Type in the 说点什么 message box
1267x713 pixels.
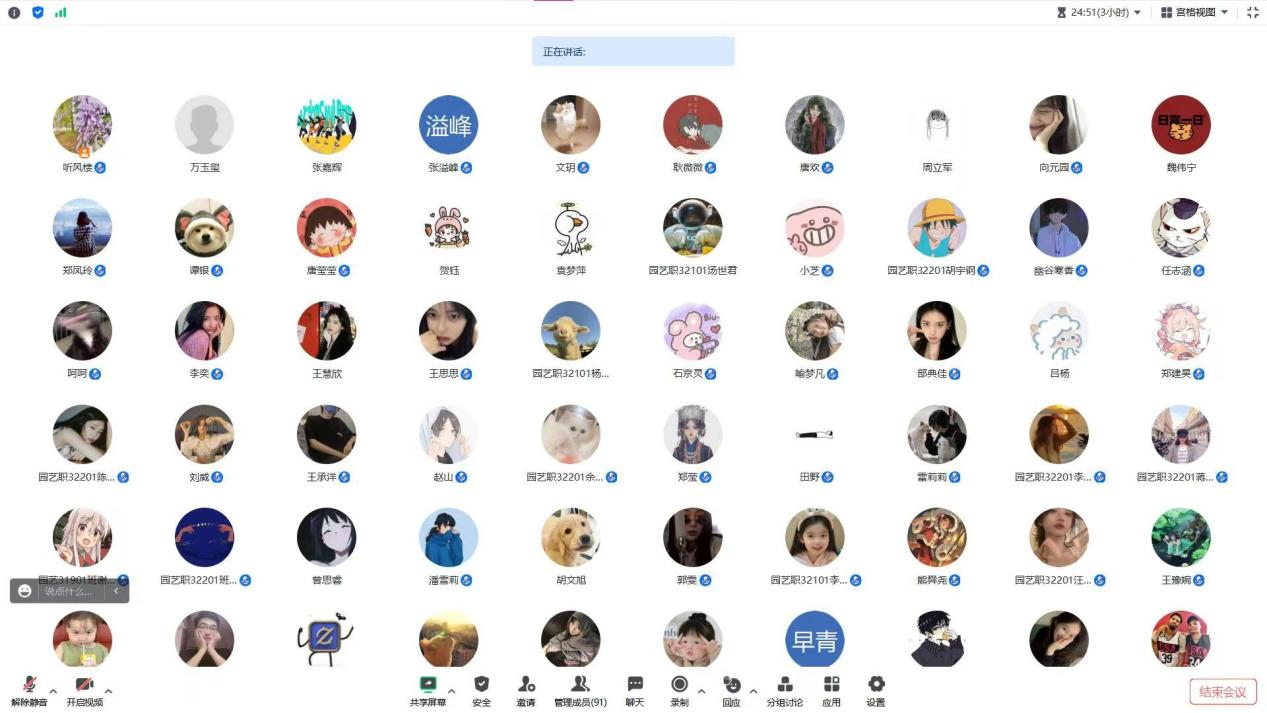click(72, 591)
